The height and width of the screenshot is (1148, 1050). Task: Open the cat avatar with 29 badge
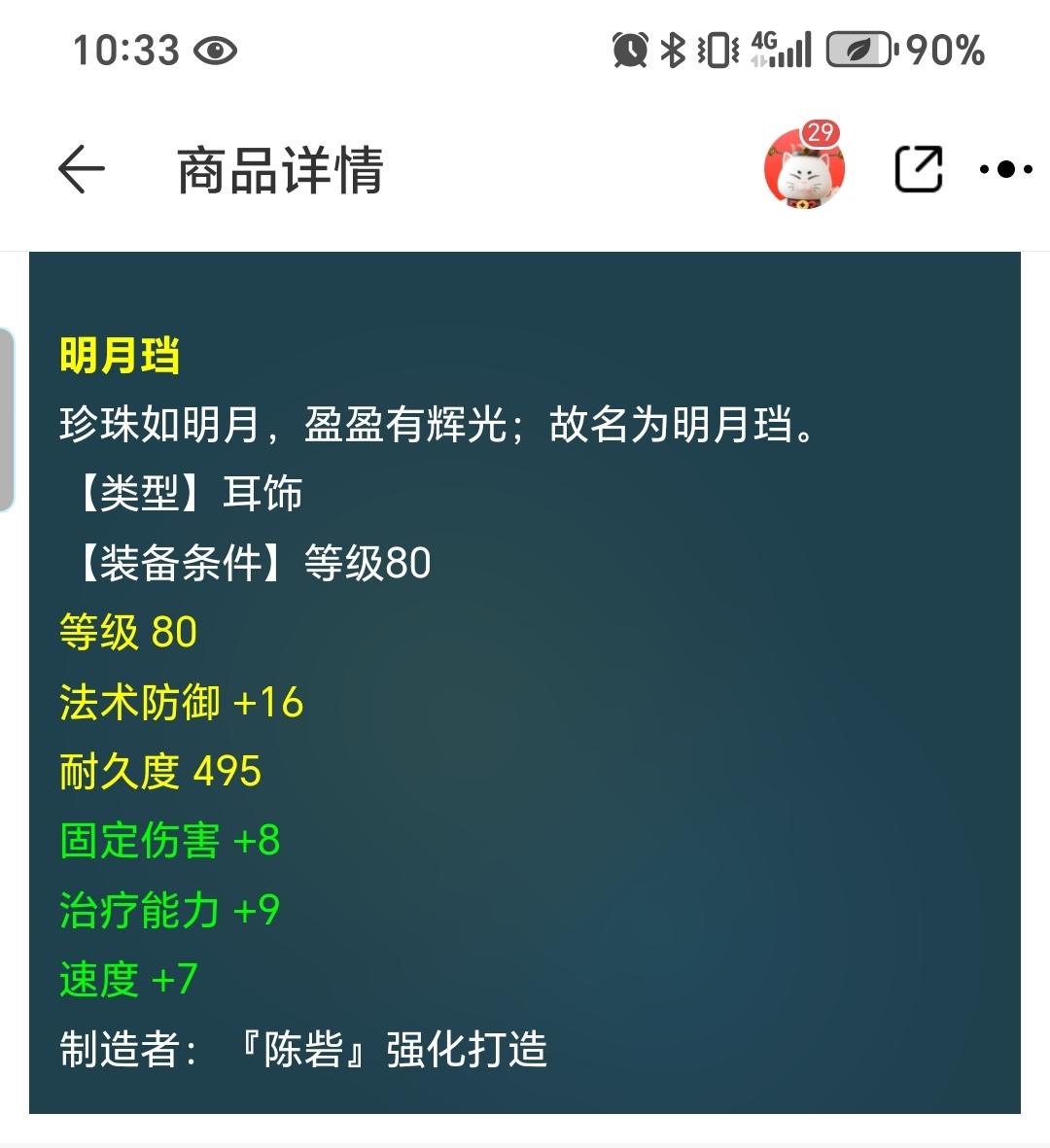804,169
